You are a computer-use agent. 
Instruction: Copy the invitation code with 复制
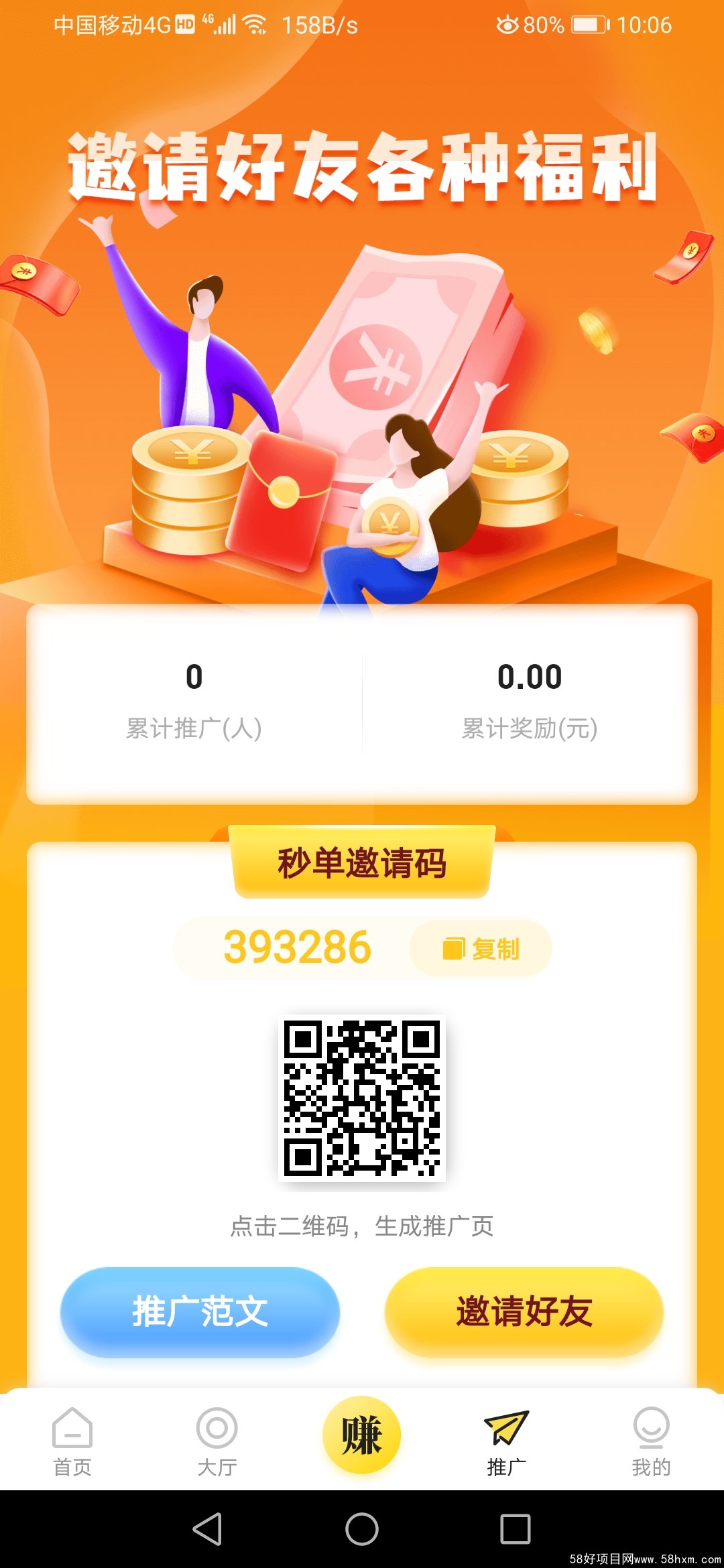coord(481,948)
